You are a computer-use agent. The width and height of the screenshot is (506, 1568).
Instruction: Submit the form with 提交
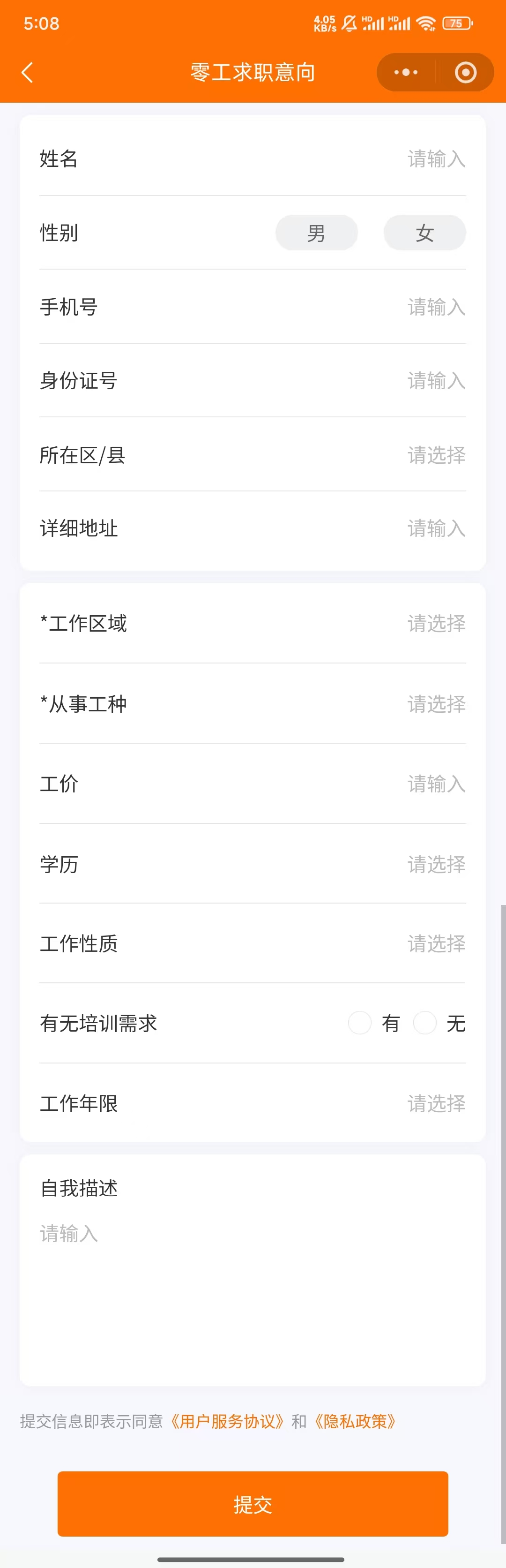253,1504
